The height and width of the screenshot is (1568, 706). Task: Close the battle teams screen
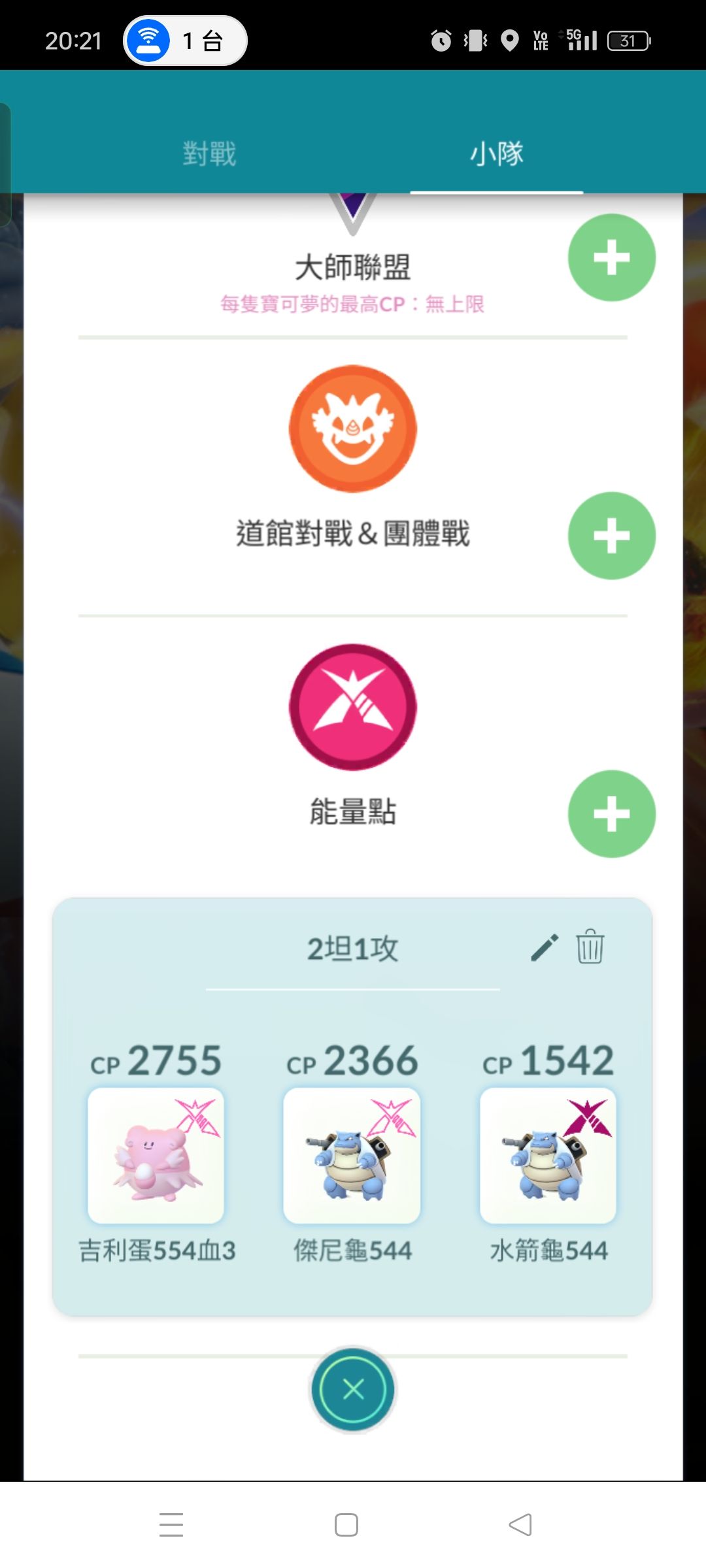353,1389
